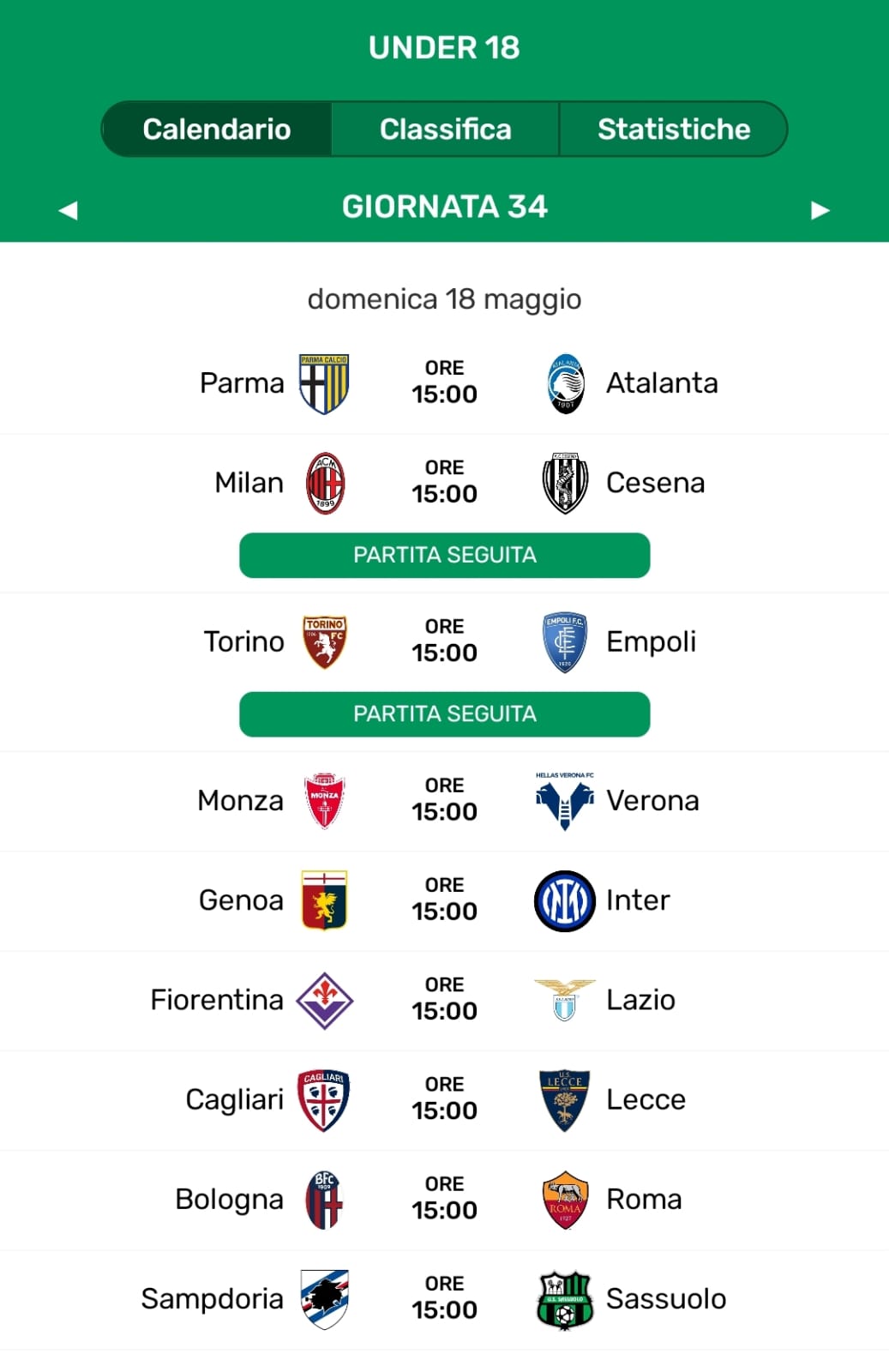Open the Cagliari vs Lecce match
Image resolution: width=889 pixels, height=1372 pixels.
tap(444, 1098)
